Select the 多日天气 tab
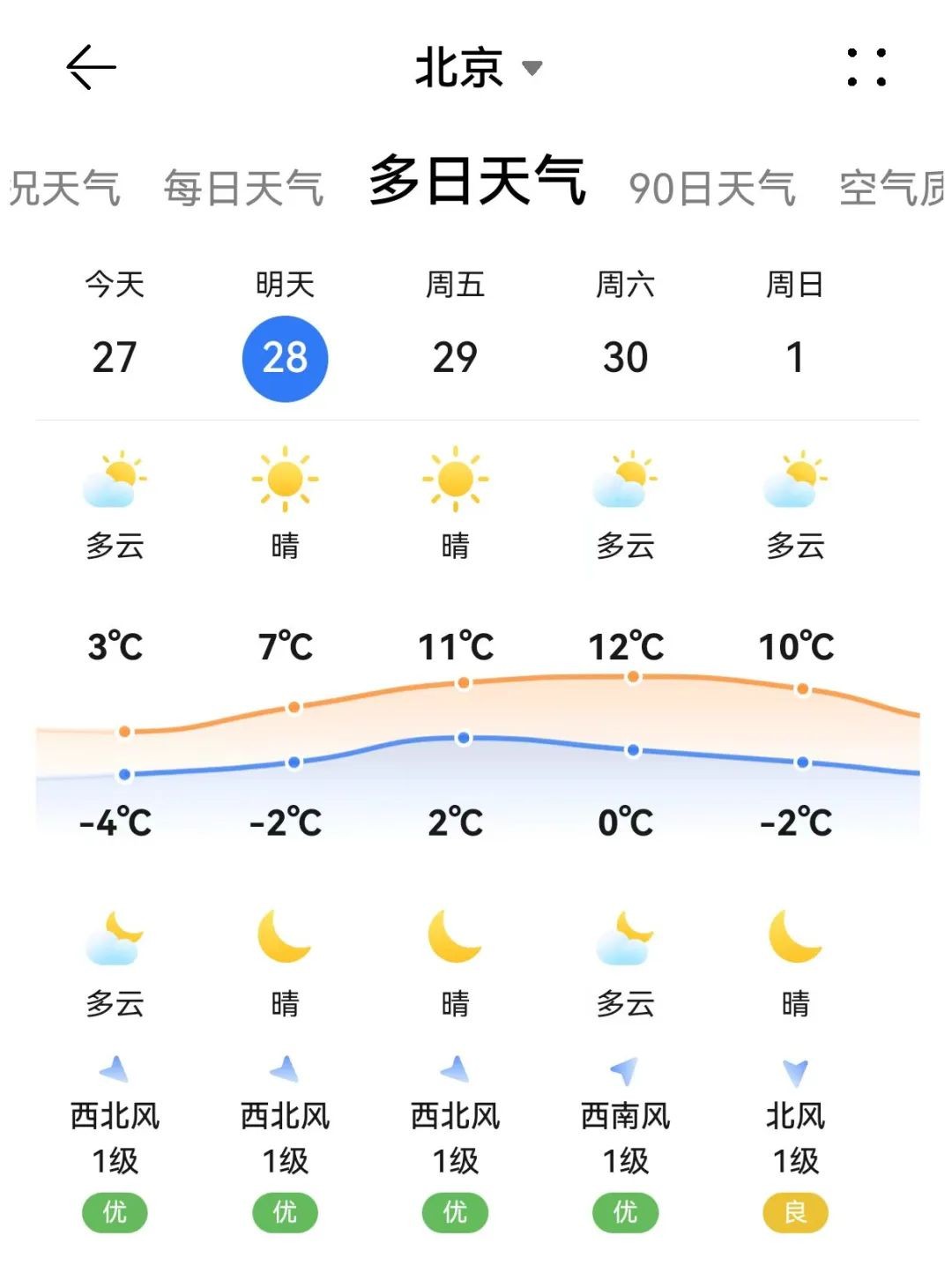This screenshot has height=1273, width=952. [x=477, y=181]
